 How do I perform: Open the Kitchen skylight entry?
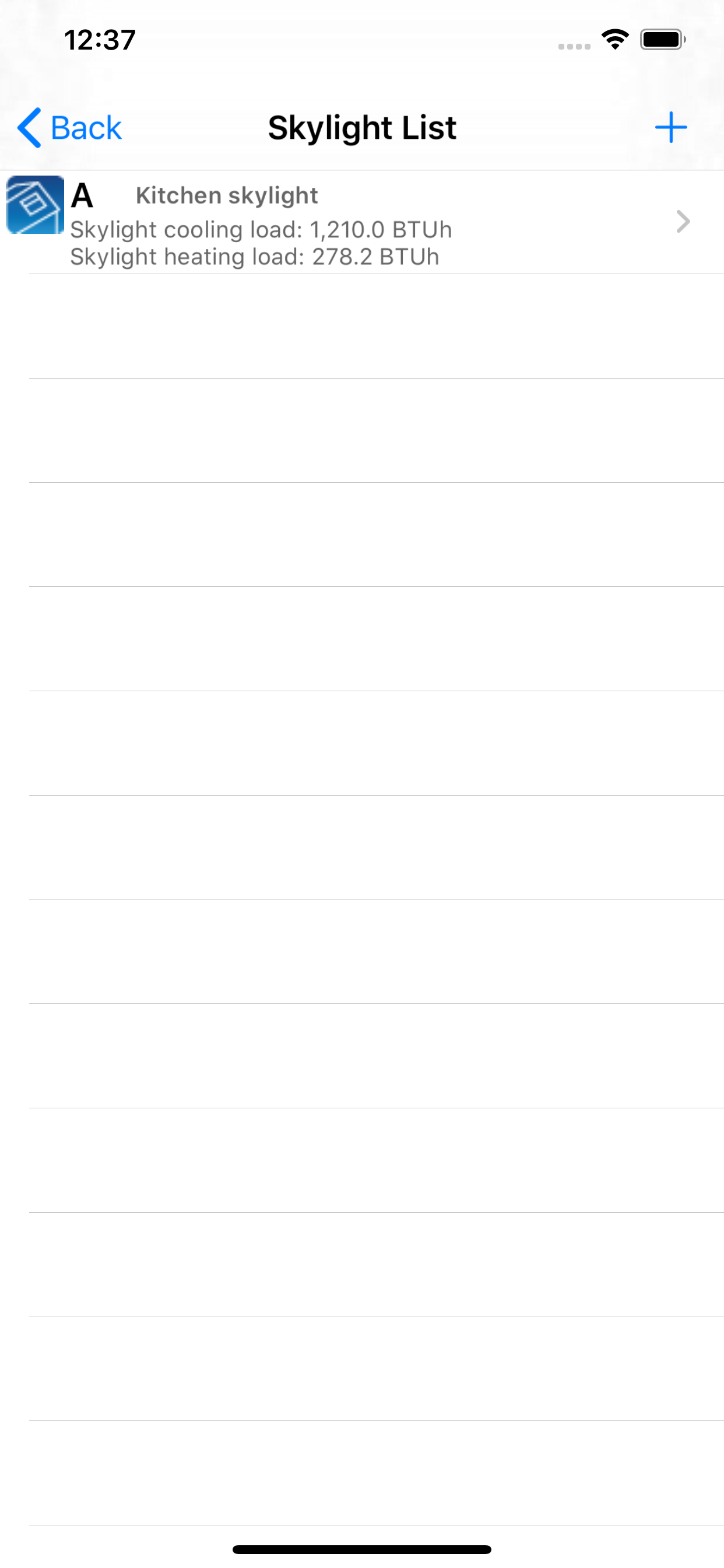pyautogui.click(x=362, y=222)
